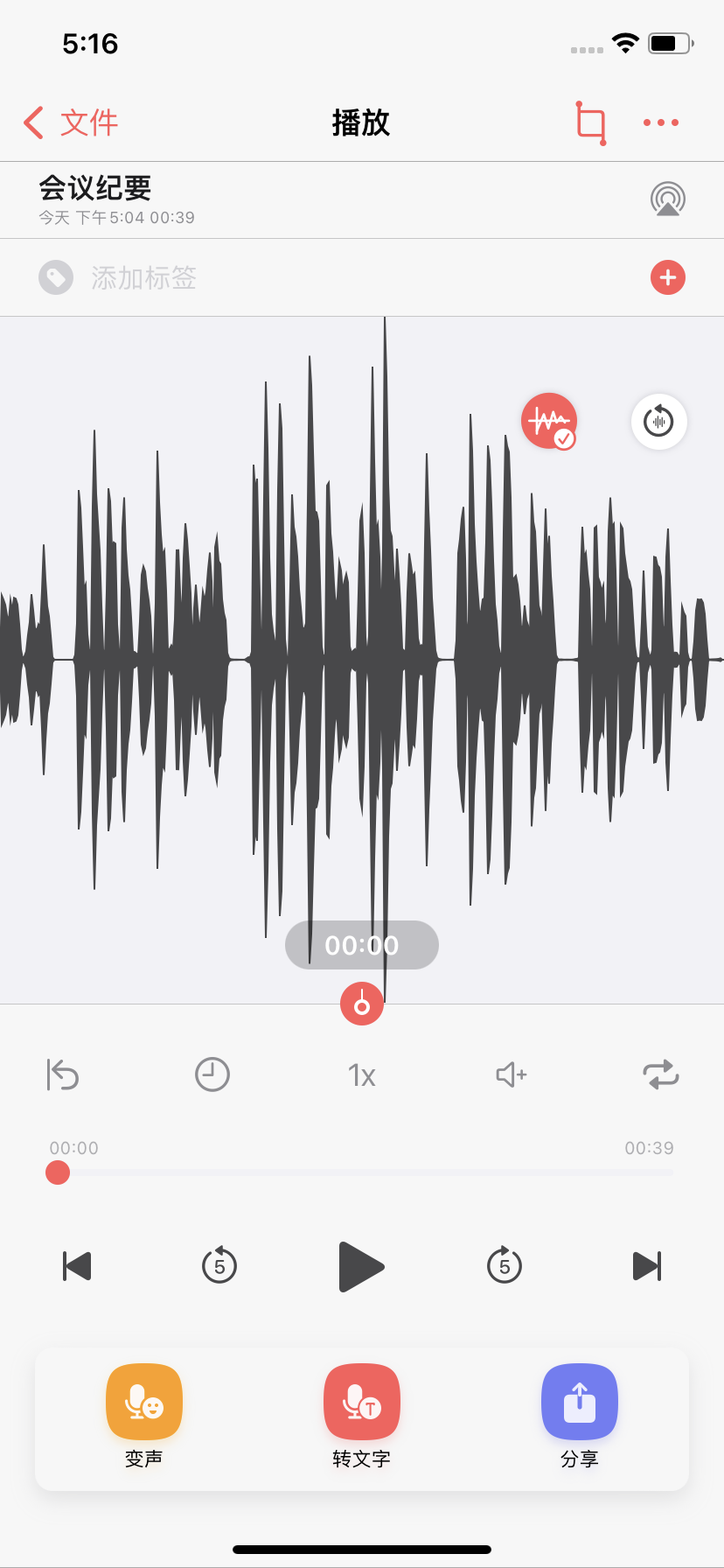The height and width of the screenshot is (1568, 724).
Task: Toggle the noise reduction waveform button
Action: (x=549, y=421)
